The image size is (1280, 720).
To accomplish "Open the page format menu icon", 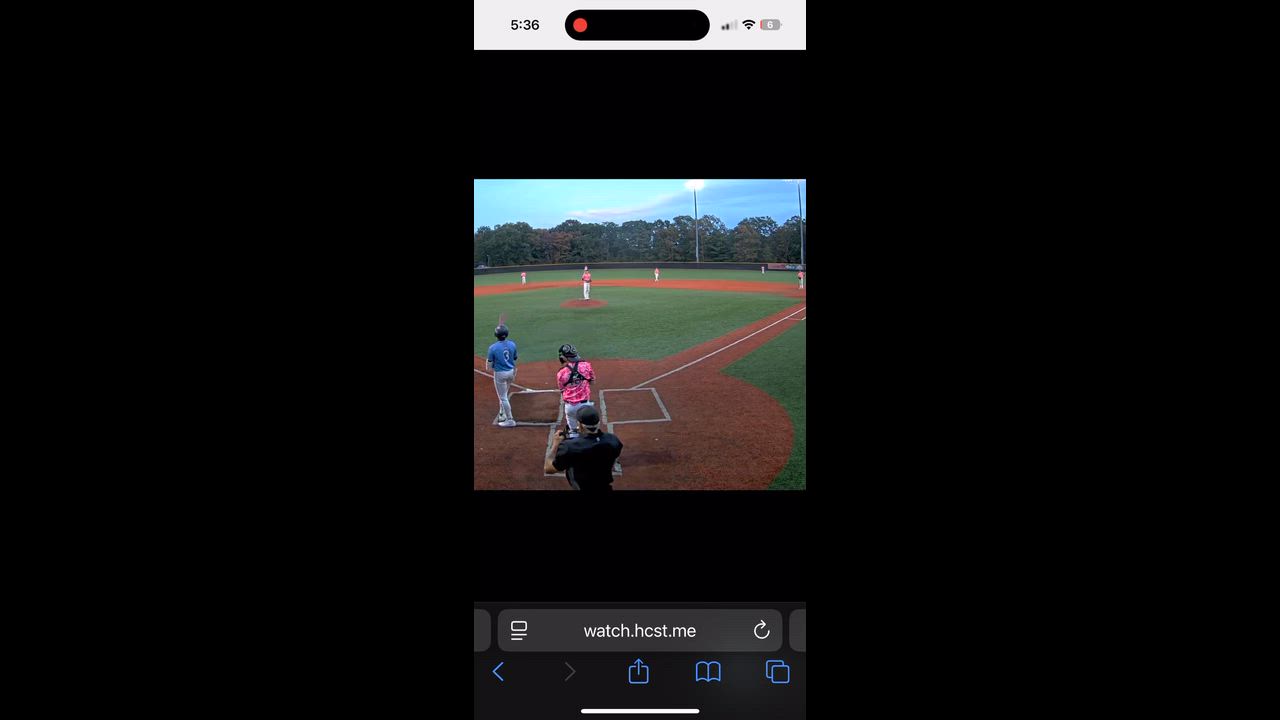I will [519, 630].
